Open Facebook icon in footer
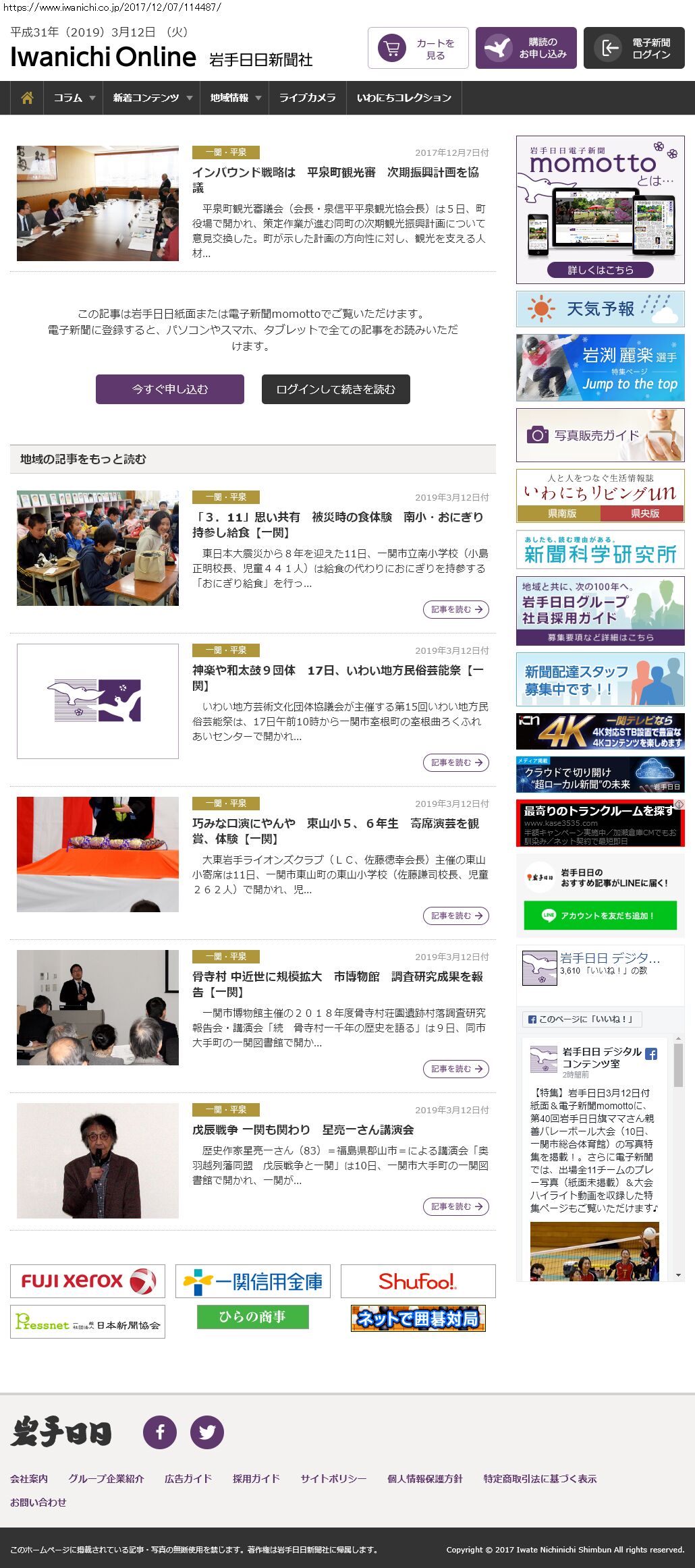Viewport: 695px width, 1568px height. pyautogui.click(x=160, y=1432)
